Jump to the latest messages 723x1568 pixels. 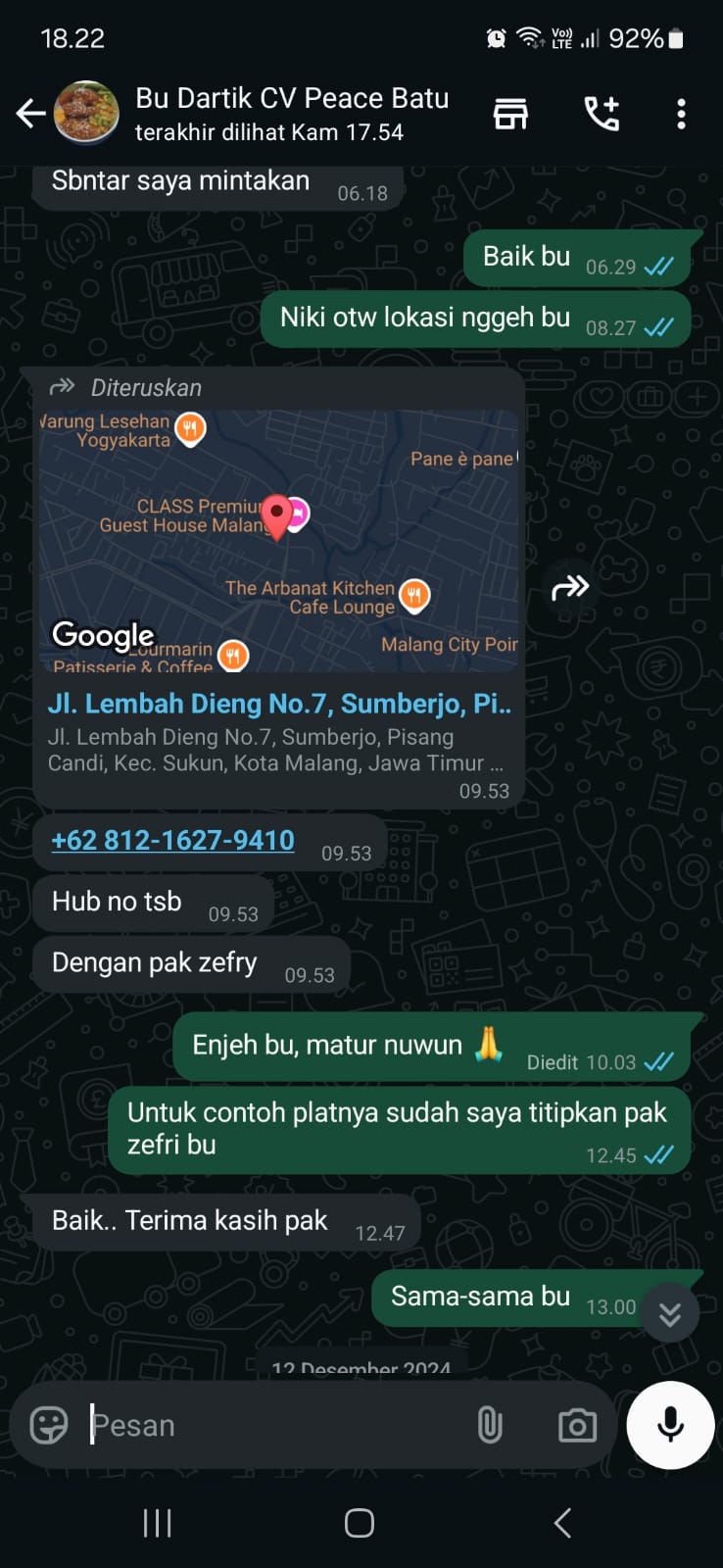[x=670, y=1313]
